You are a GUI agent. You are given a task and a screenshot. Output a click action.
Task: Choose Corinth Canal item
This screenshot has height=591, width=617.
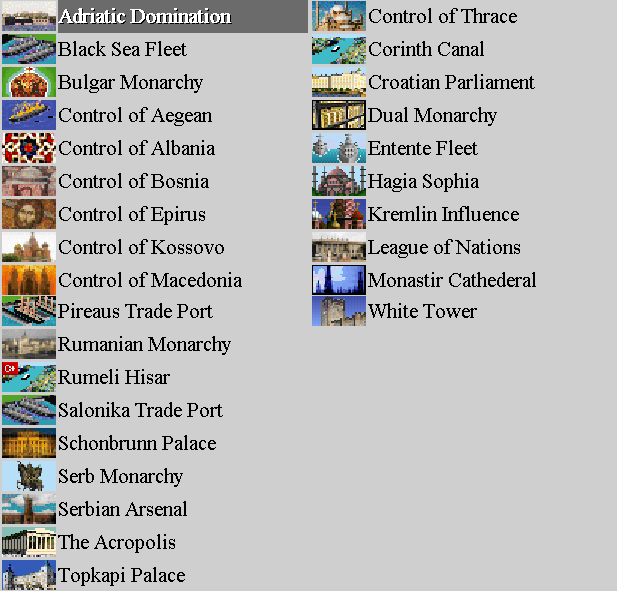(426, 50)
